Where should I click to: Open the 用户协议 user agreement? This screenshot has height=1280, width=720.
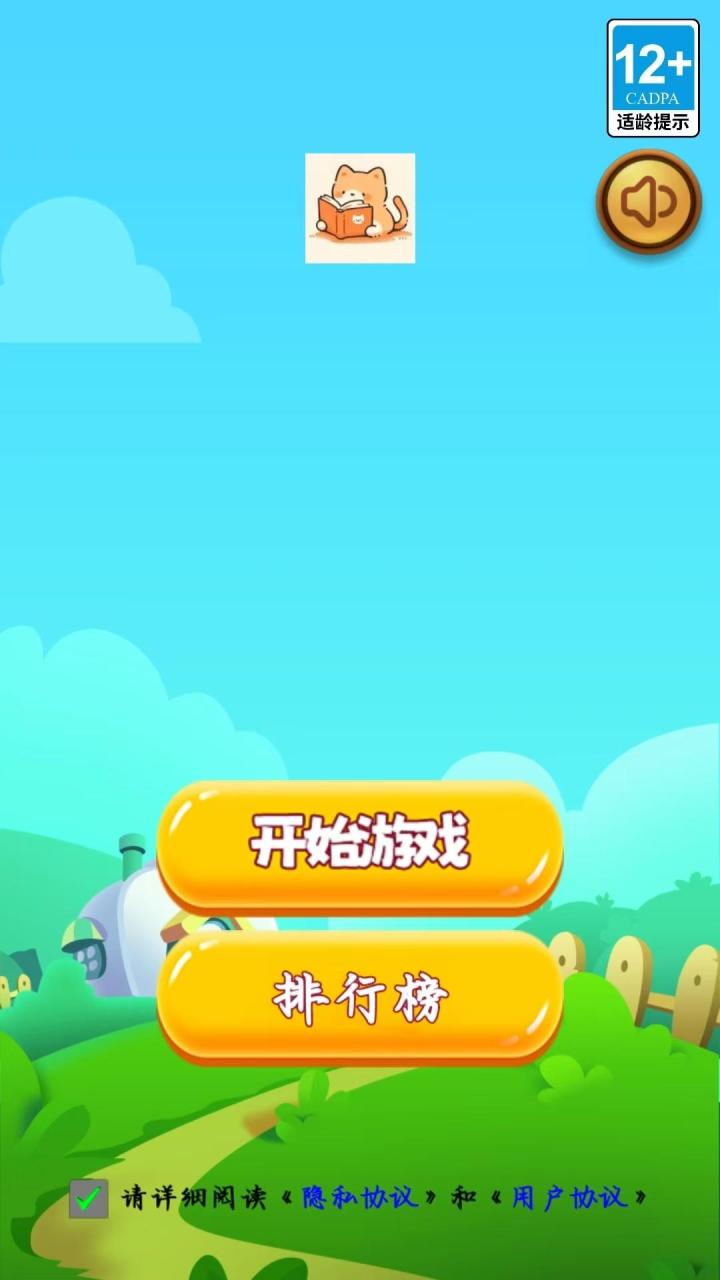point(569,1197)
